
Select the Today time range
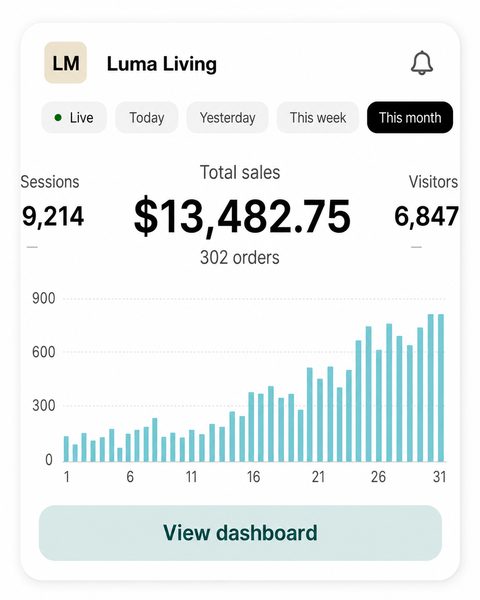pos(147,117)
